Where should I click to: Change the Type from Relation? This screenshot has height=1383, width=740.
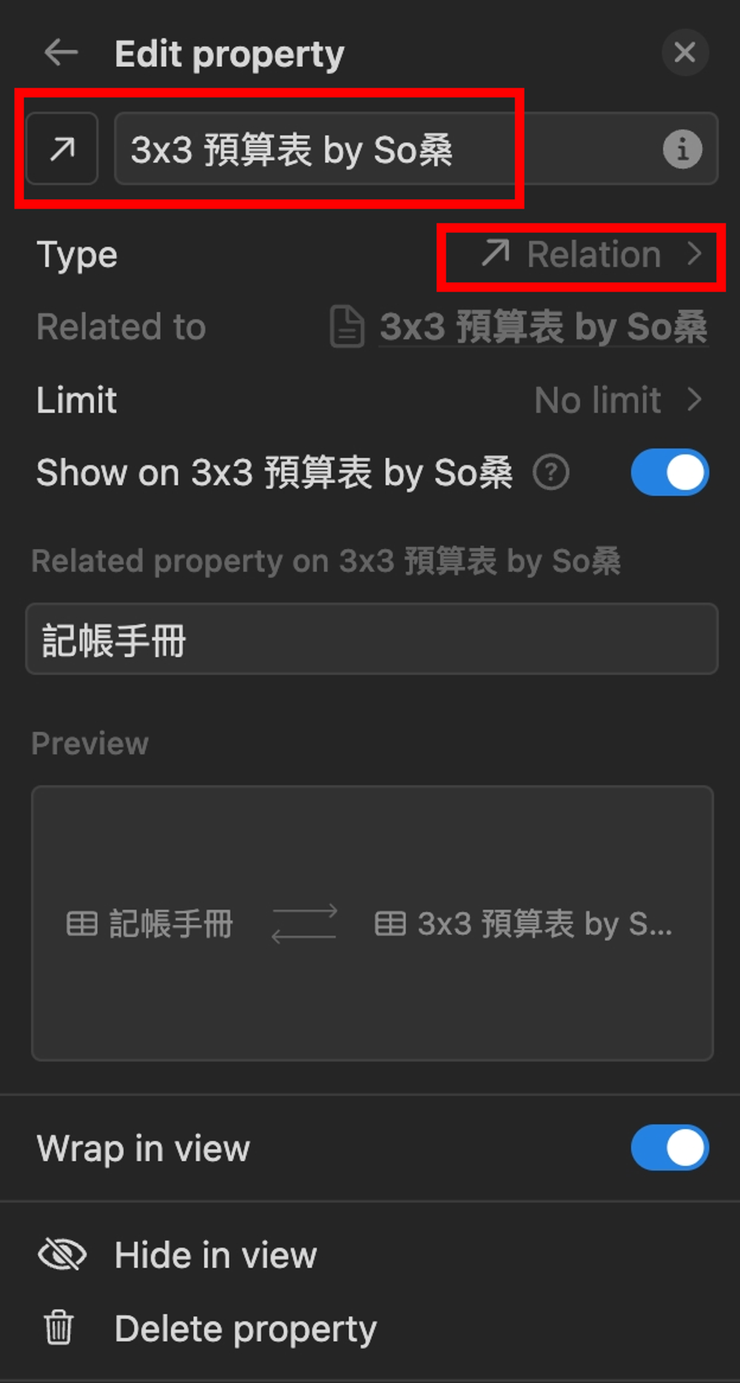click(592, 256)
